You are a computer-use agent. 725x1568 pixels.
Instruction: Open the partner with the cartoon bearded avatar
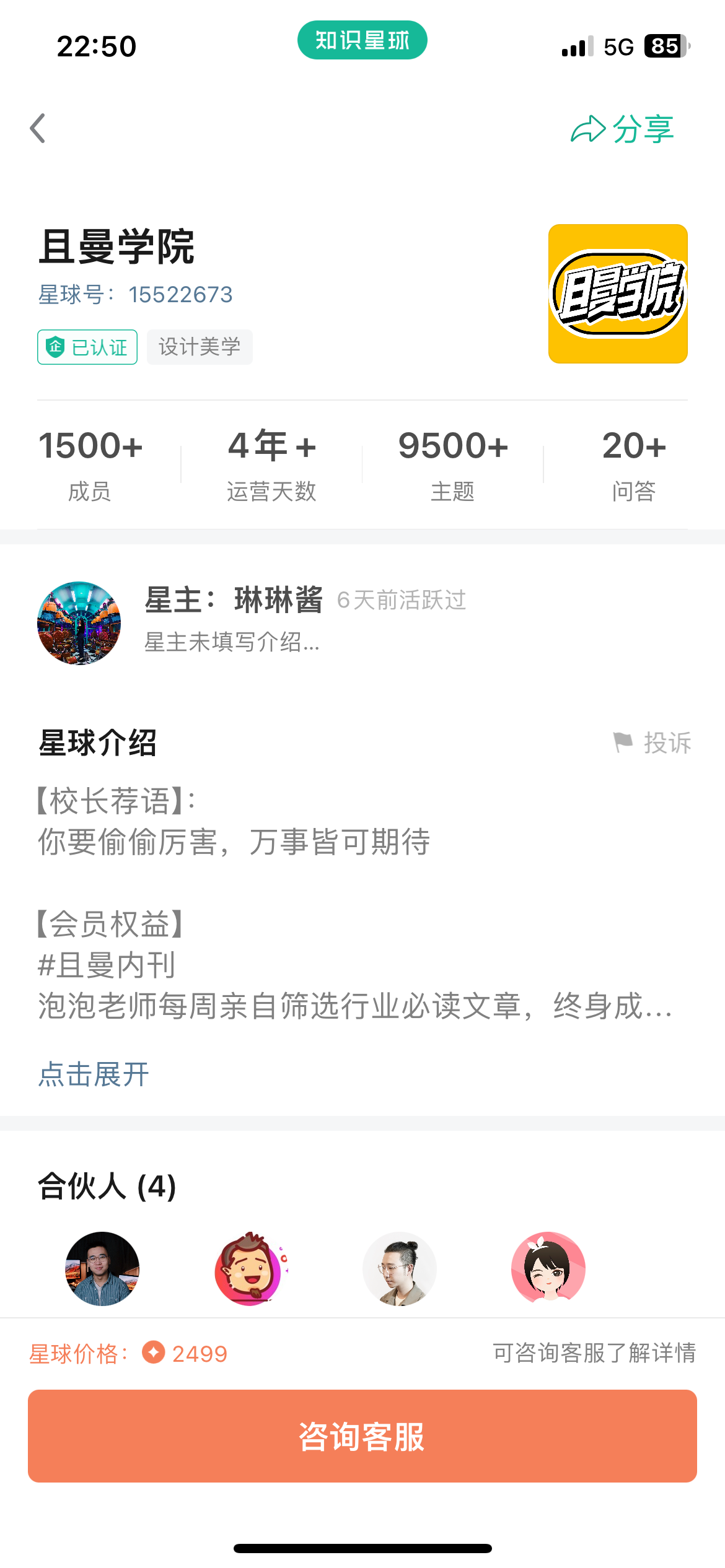[x=251, y=1268]
